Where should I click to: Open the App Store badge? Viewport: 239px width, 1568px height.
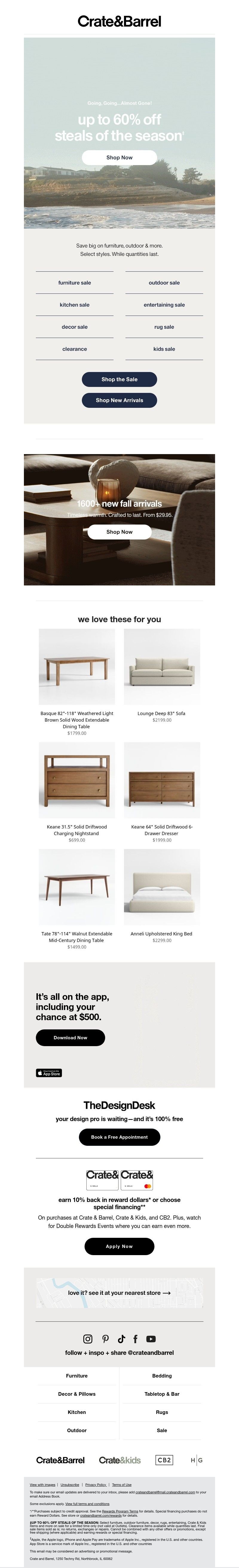[x=49, y=1073]
